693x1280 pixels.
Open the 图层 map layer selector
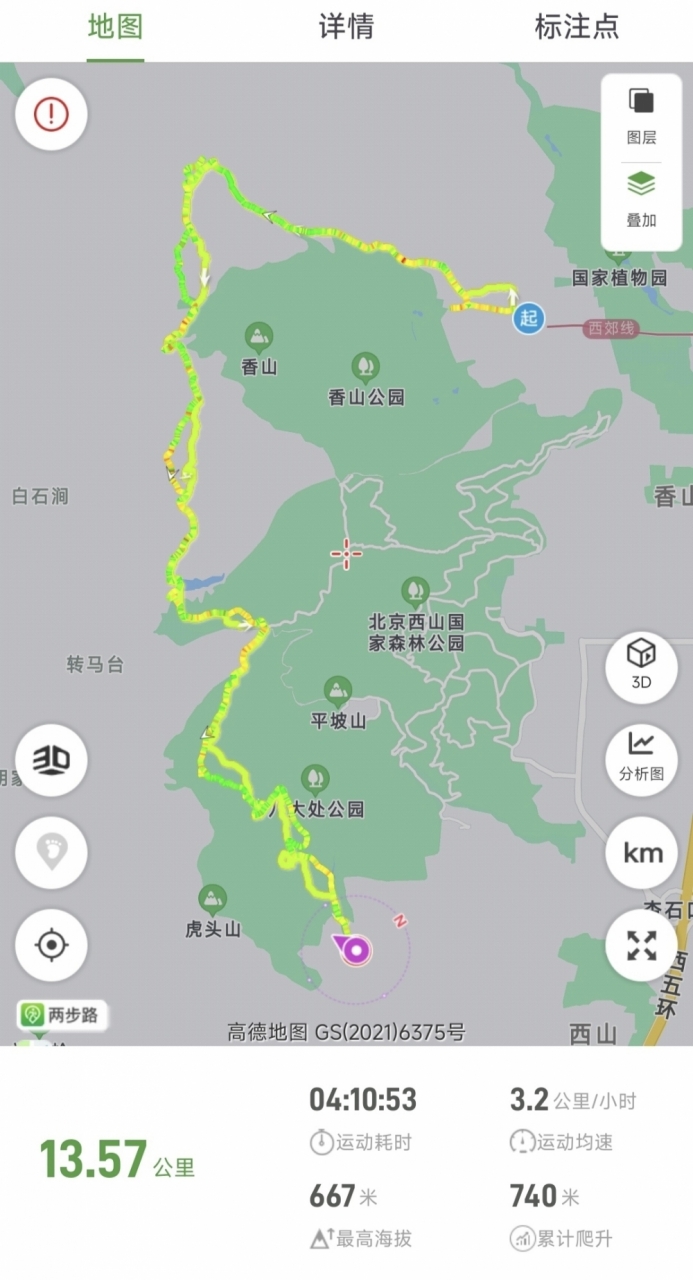(x=641, y=116)
